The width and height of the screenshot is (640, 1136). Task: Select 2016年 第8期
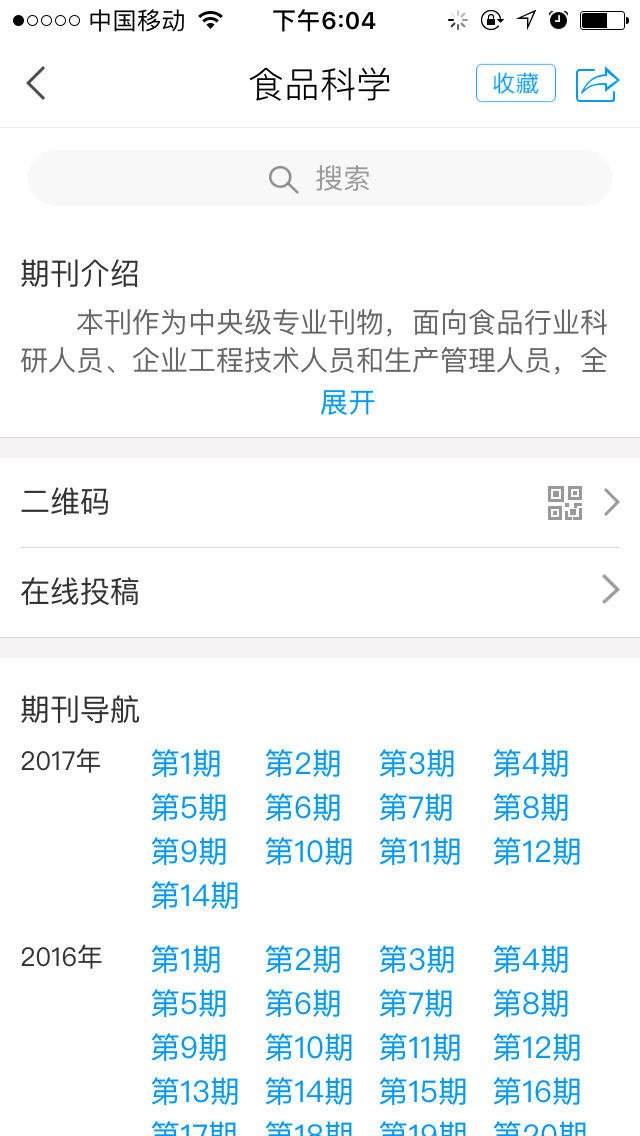pyautogui.click(x=530, y=1004)
